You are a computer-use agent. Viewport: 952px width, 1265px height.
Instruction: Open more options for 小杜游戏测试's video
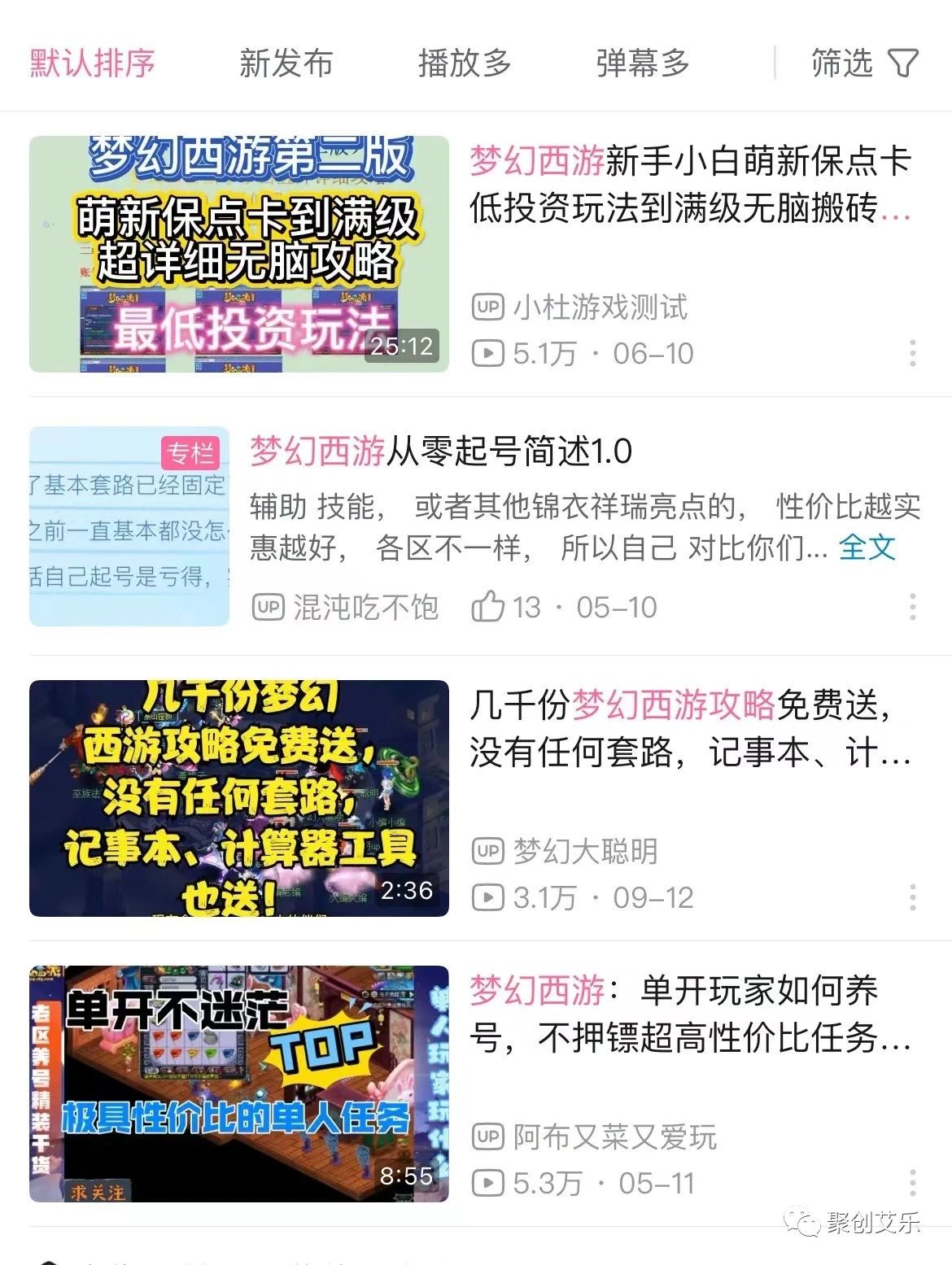(912, 353)
